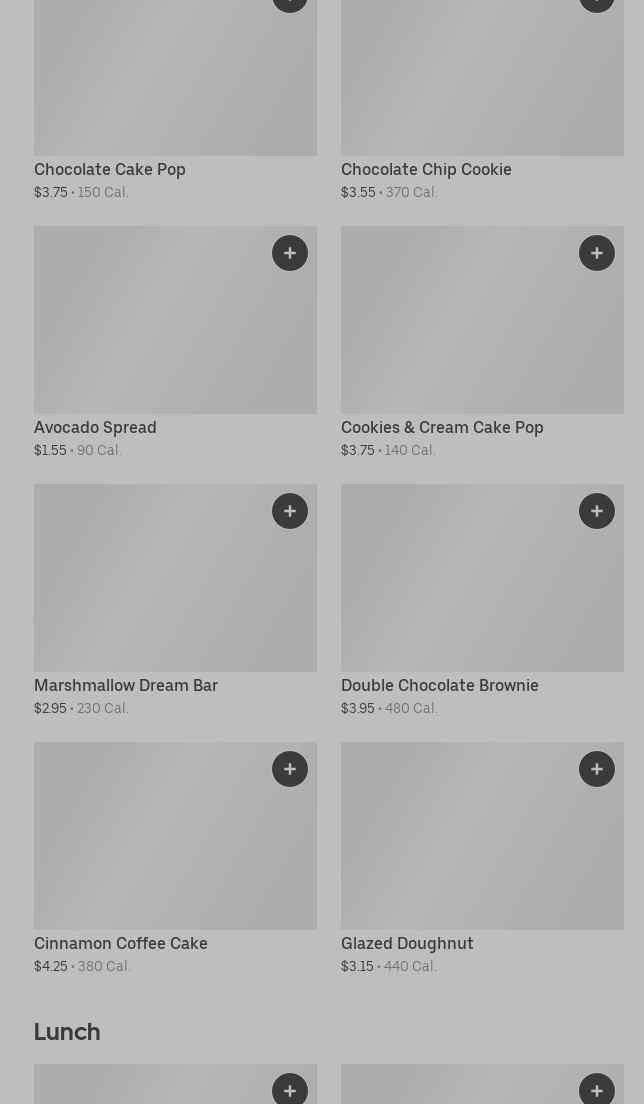Add Cinnamon Coffee Cake to the order

[290, 769]
